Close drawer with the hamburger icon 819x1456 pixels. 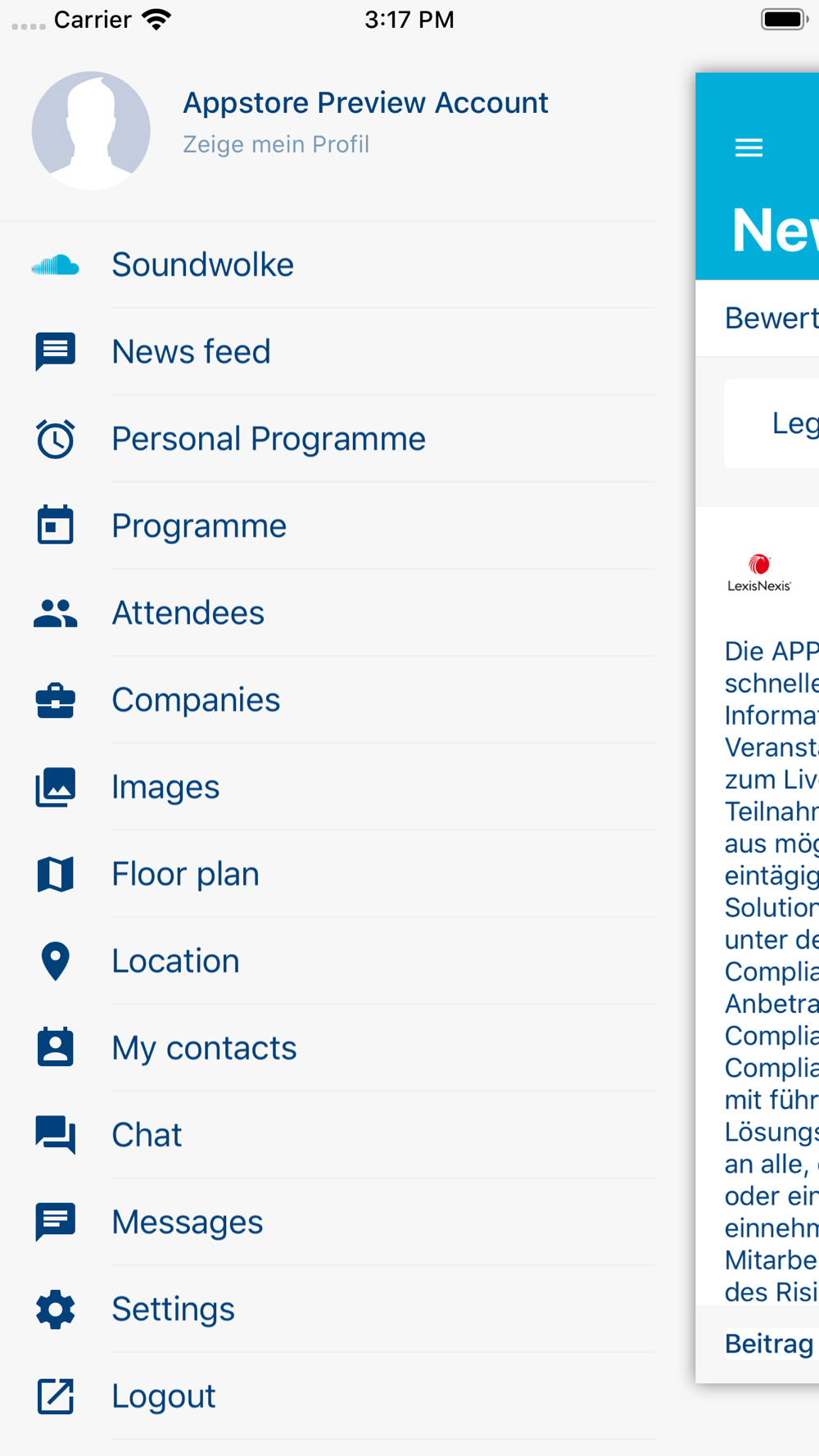(749, 147)
